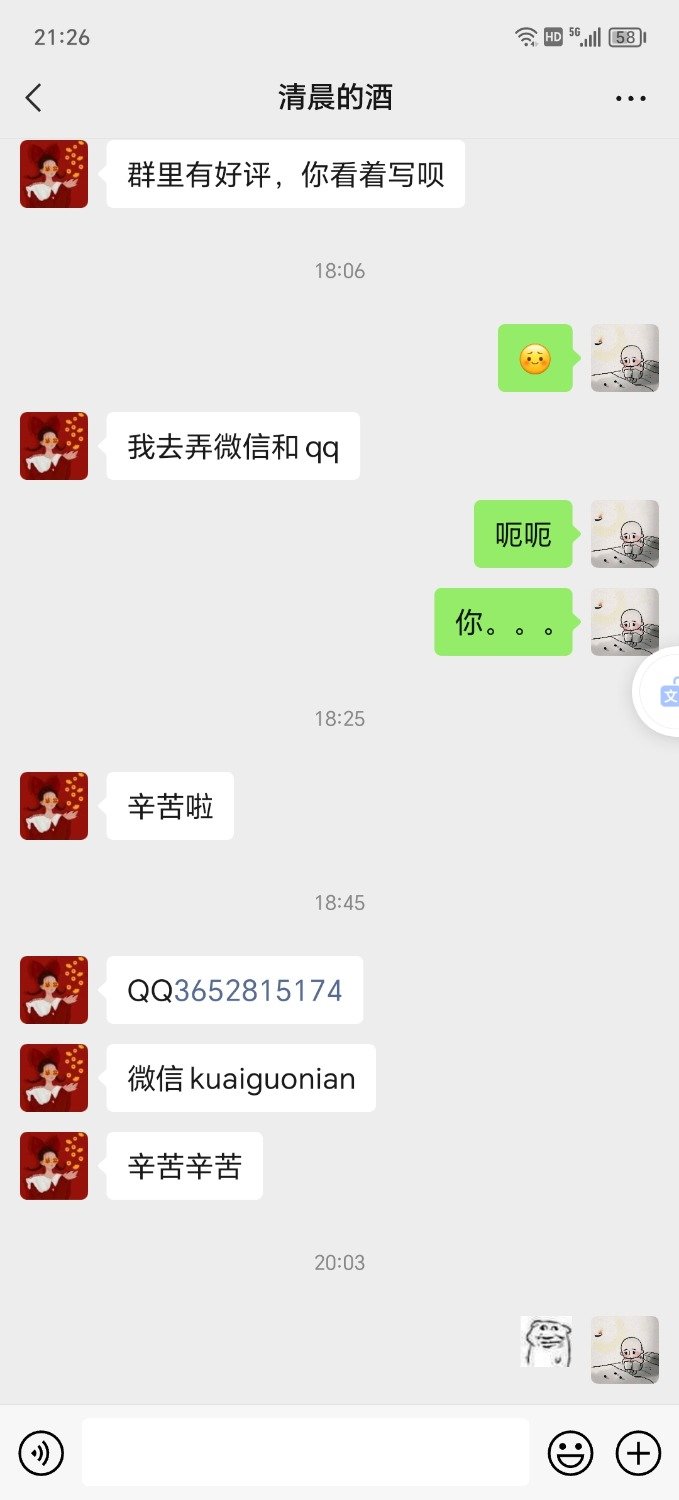Switch to voice message input
This screenshot has height=1500, width=679.
tap(41, 1452)
